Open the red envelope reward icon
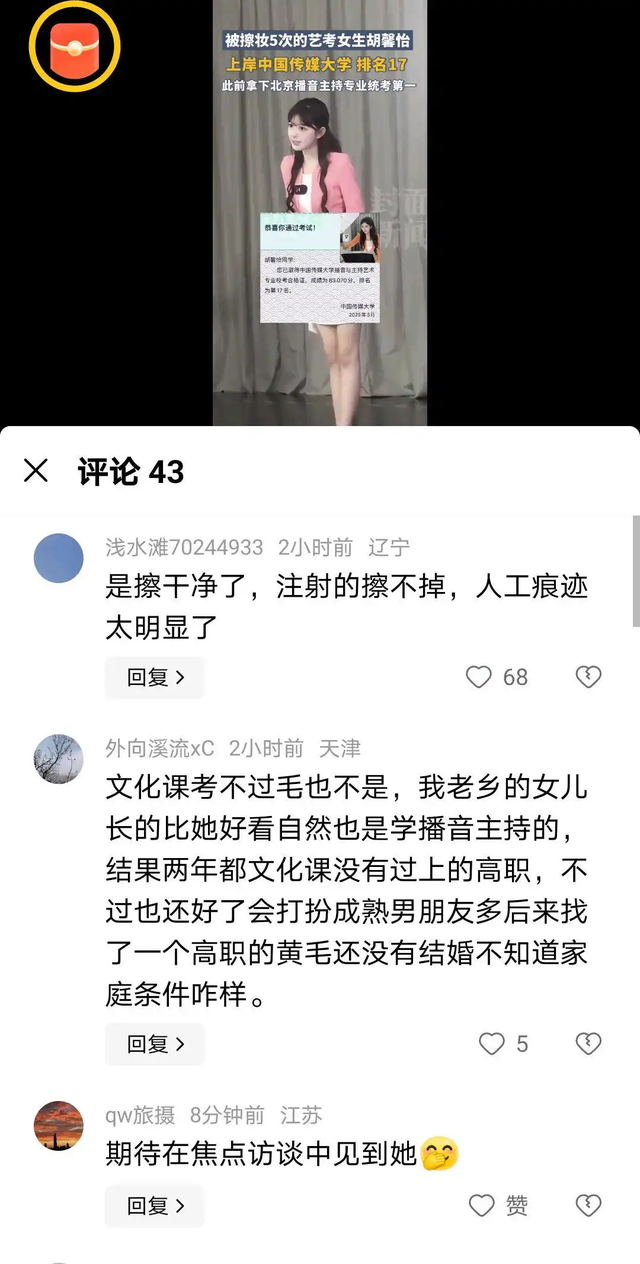 tap(74, 46)
